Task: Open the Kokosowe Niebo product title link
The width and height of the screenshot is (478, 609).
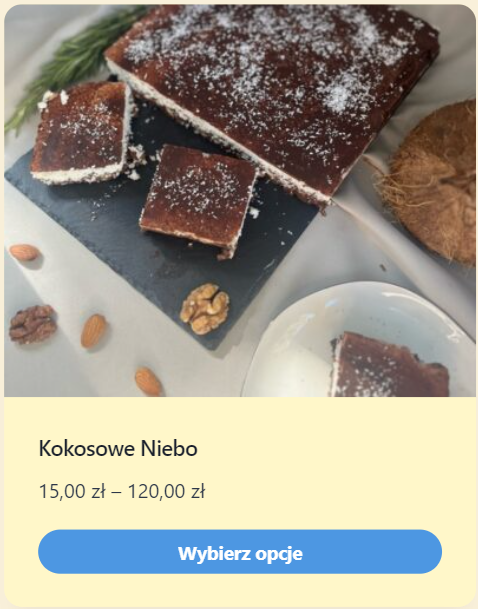Action: click(x=118, y=449)
